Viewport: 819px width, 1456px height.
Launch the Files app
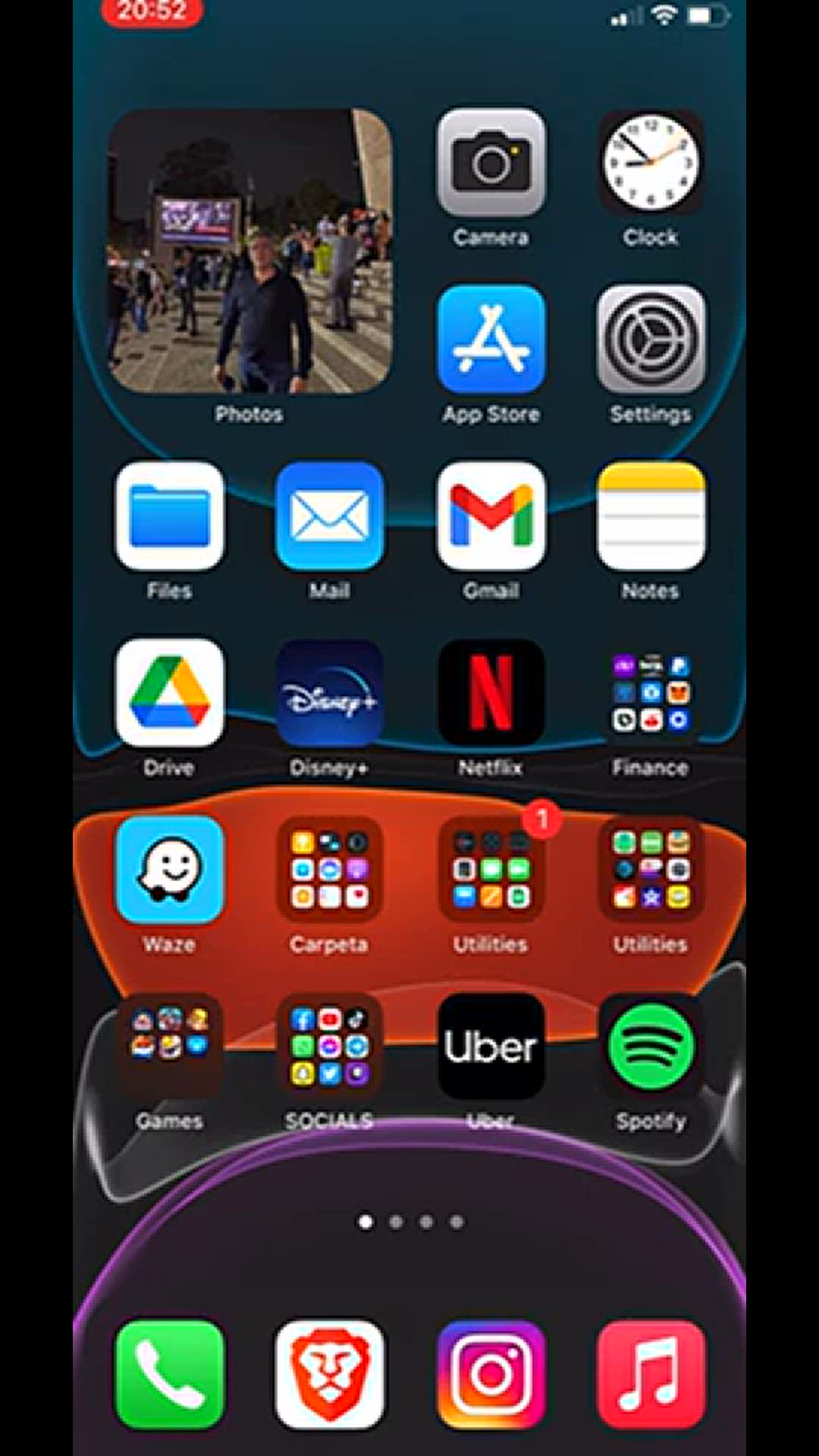point(170,516)
